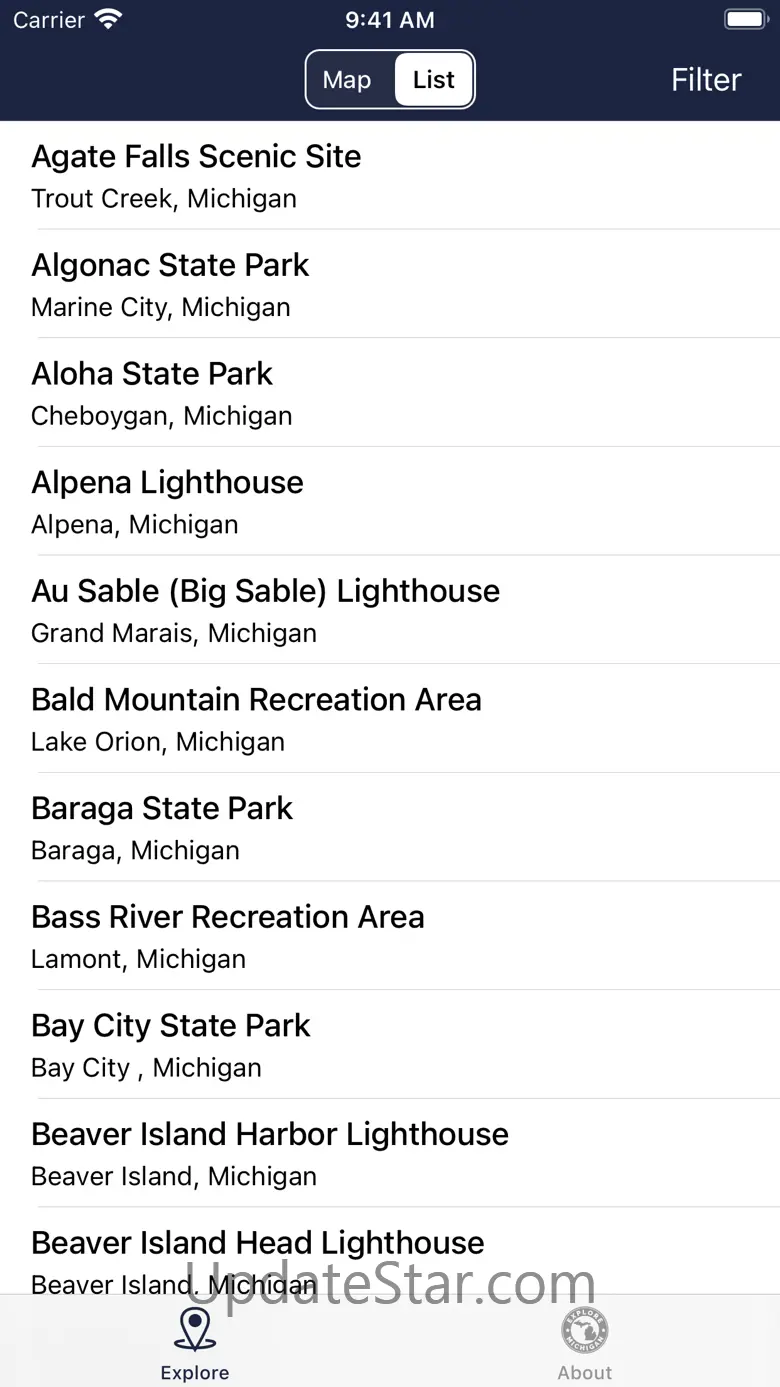Select Beaver Island Harbor Lighthouse

point(390,1153)
